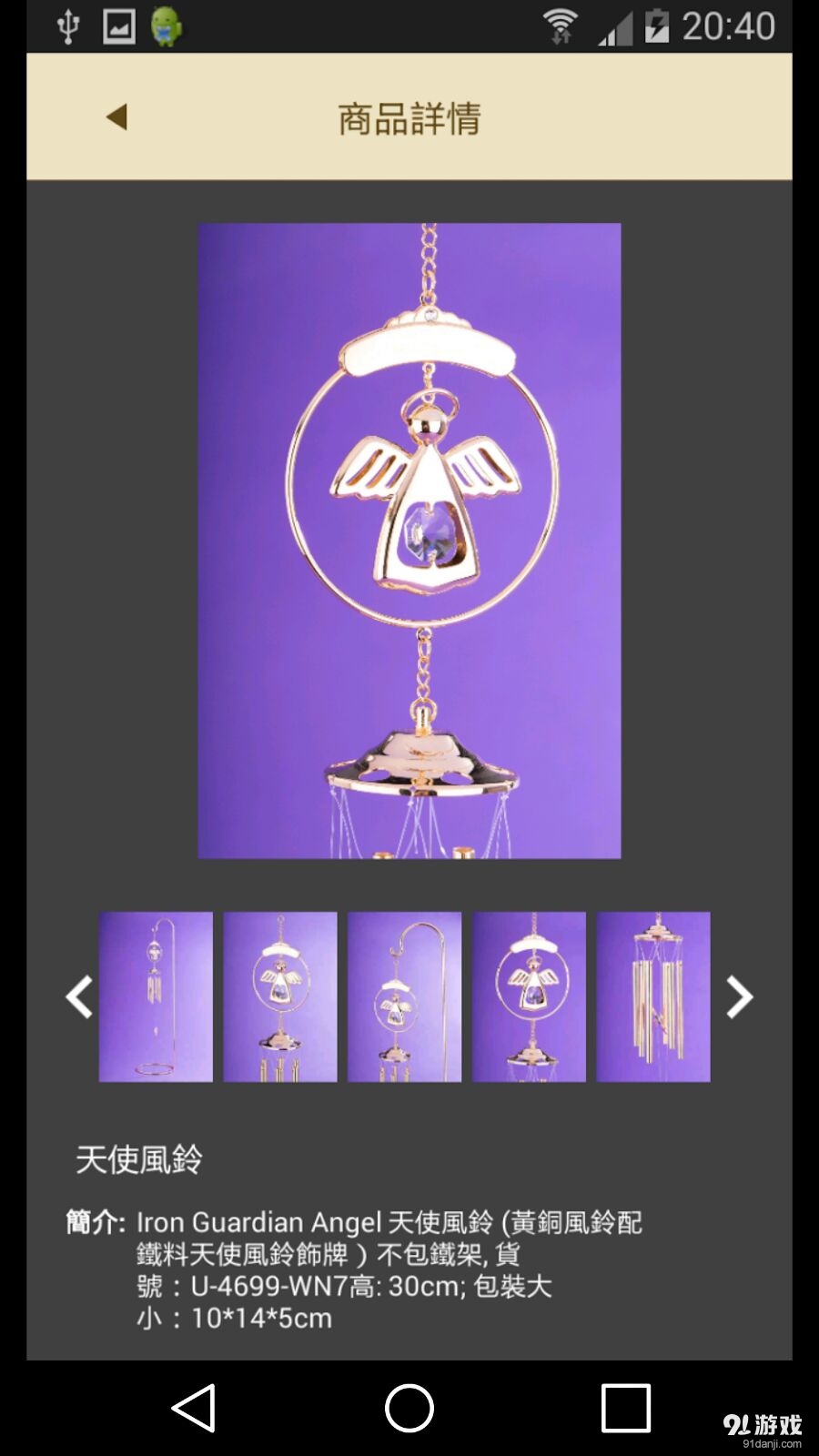
Task: Tap the system home button
Action: (x=409, y=1408)
